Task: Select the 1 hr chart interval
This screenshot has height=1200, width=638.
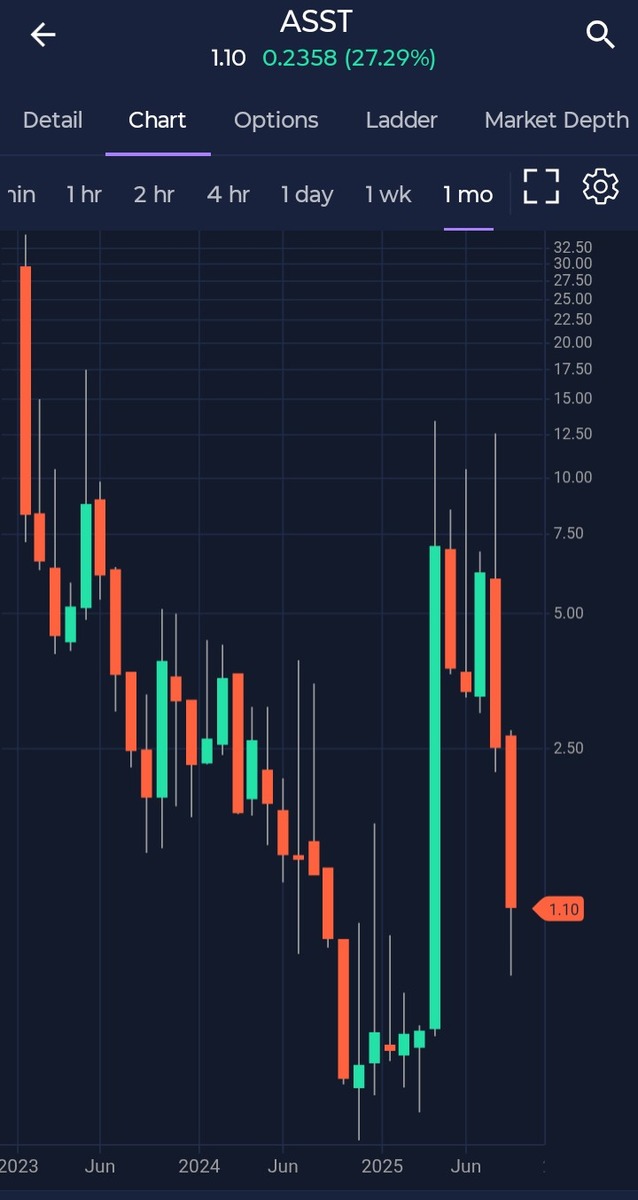Action: coord(84,194)
